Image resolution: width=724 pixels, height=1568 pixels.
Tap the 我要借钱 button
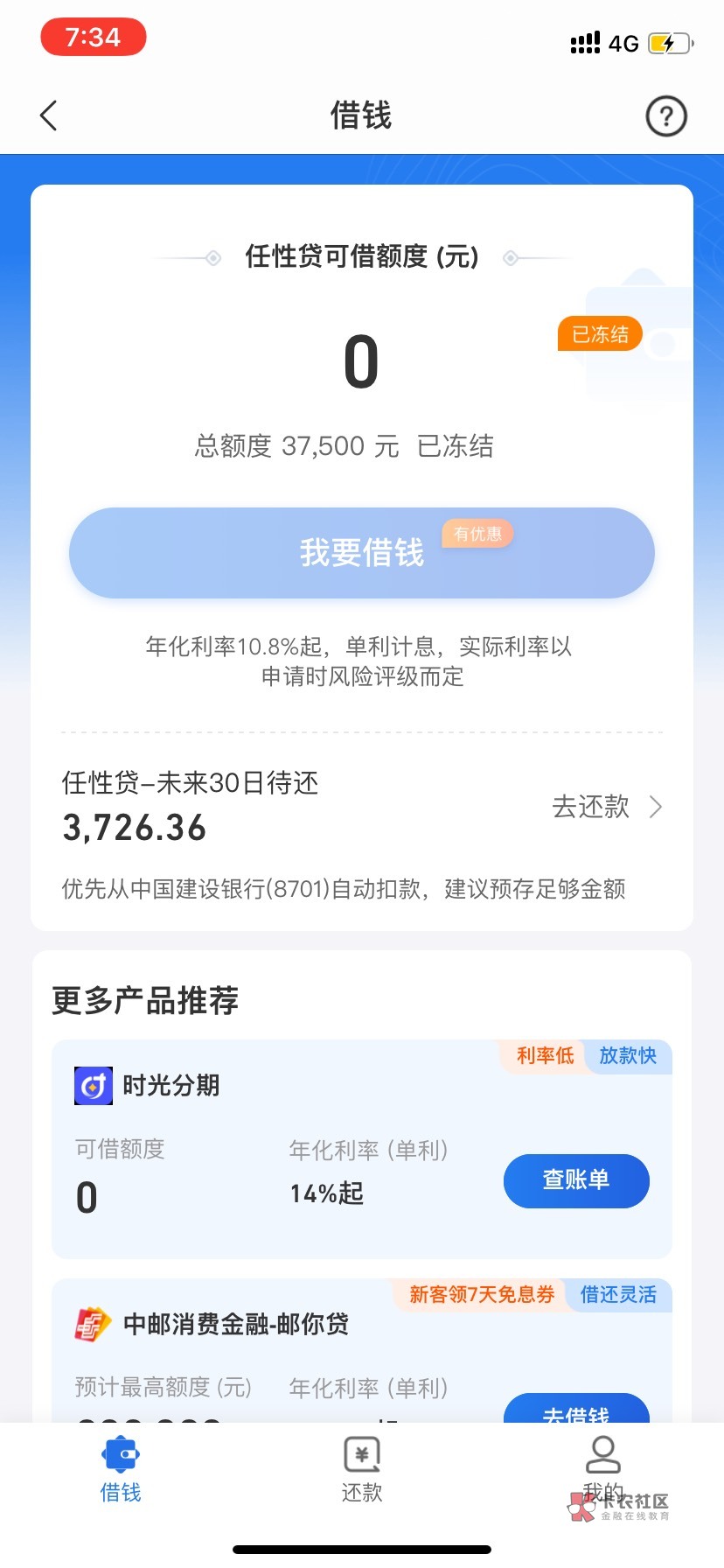click(x=362, y=553)
